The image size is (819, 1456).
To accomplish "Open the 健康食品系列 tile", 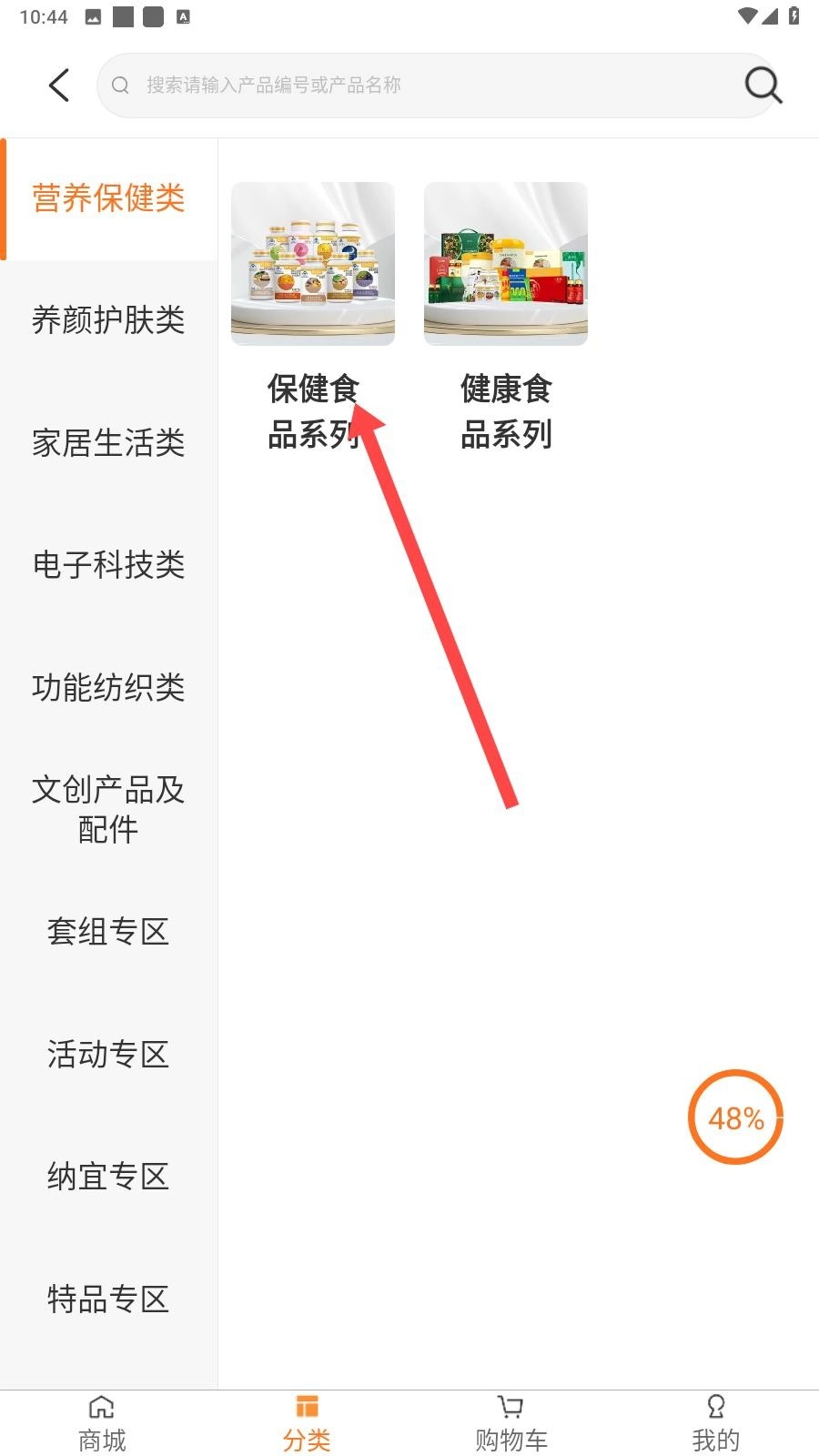I will click(x=505, y=264).
